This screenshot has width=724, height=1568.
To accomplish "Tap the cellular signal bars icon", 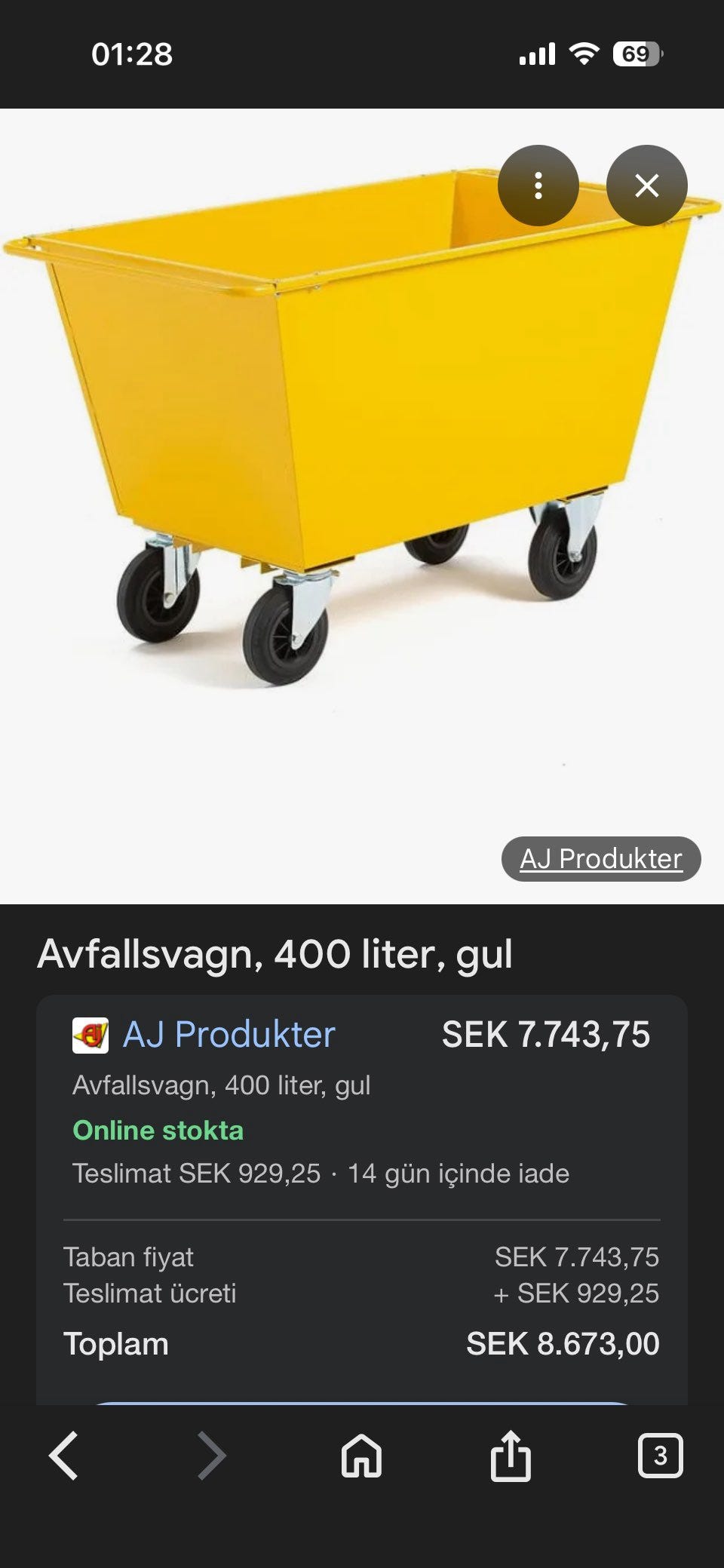I will 537,54.
